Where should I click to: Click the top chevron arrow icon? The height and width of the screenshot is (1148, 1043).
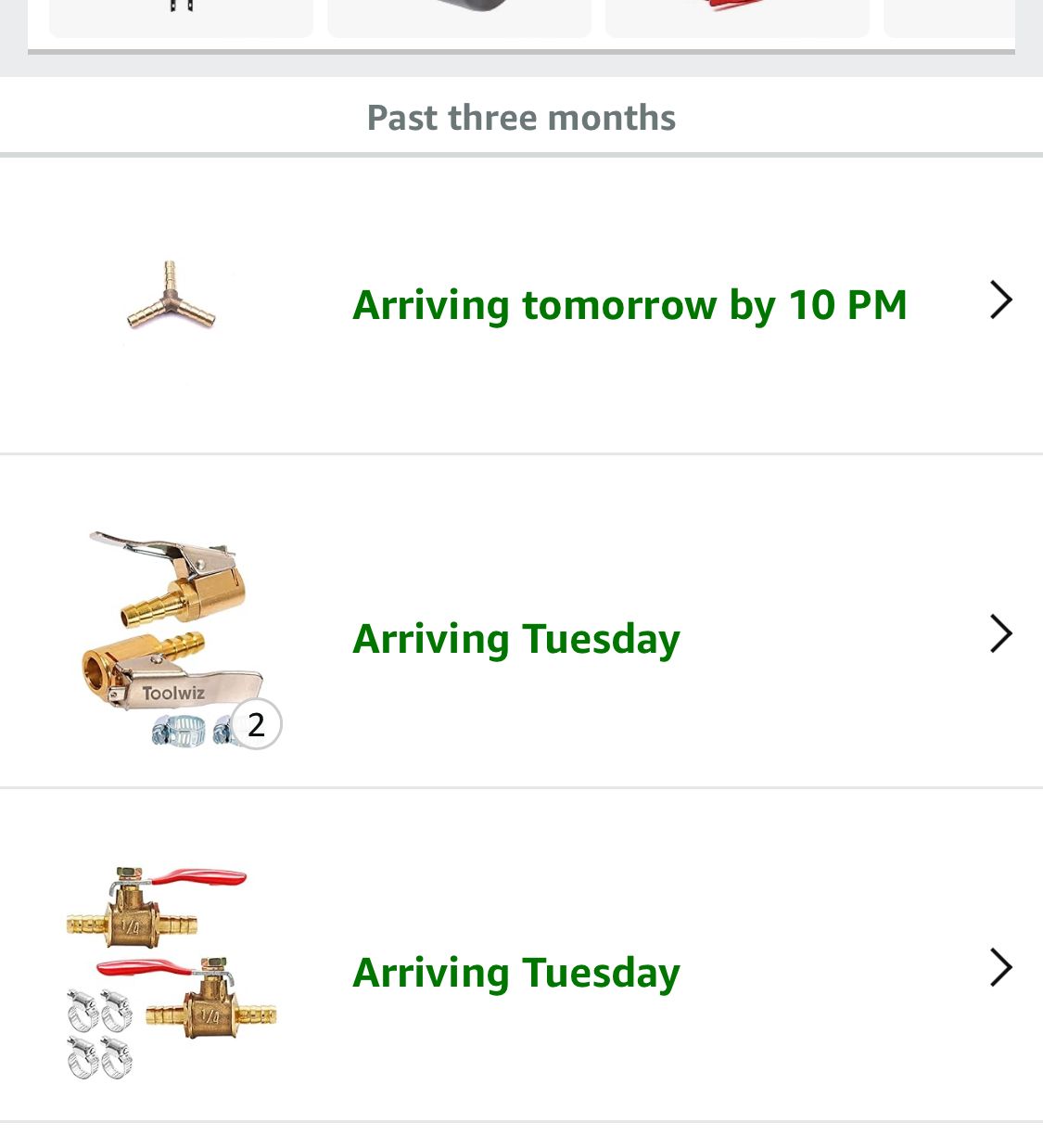click(1000, 300)
